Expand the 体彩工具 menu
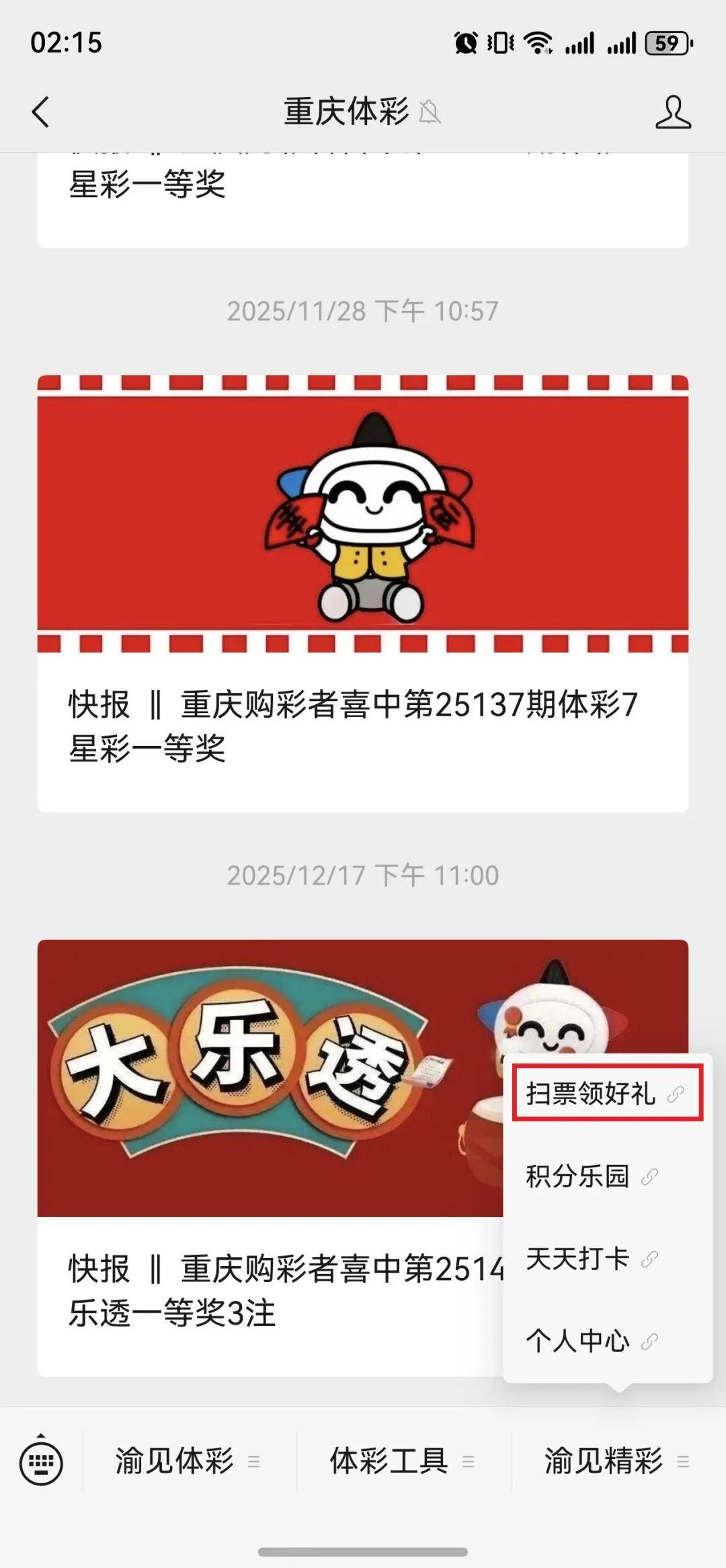The height and width of the screenshot is (1568, 726). pyautogui.click(x=402, y=1462)
